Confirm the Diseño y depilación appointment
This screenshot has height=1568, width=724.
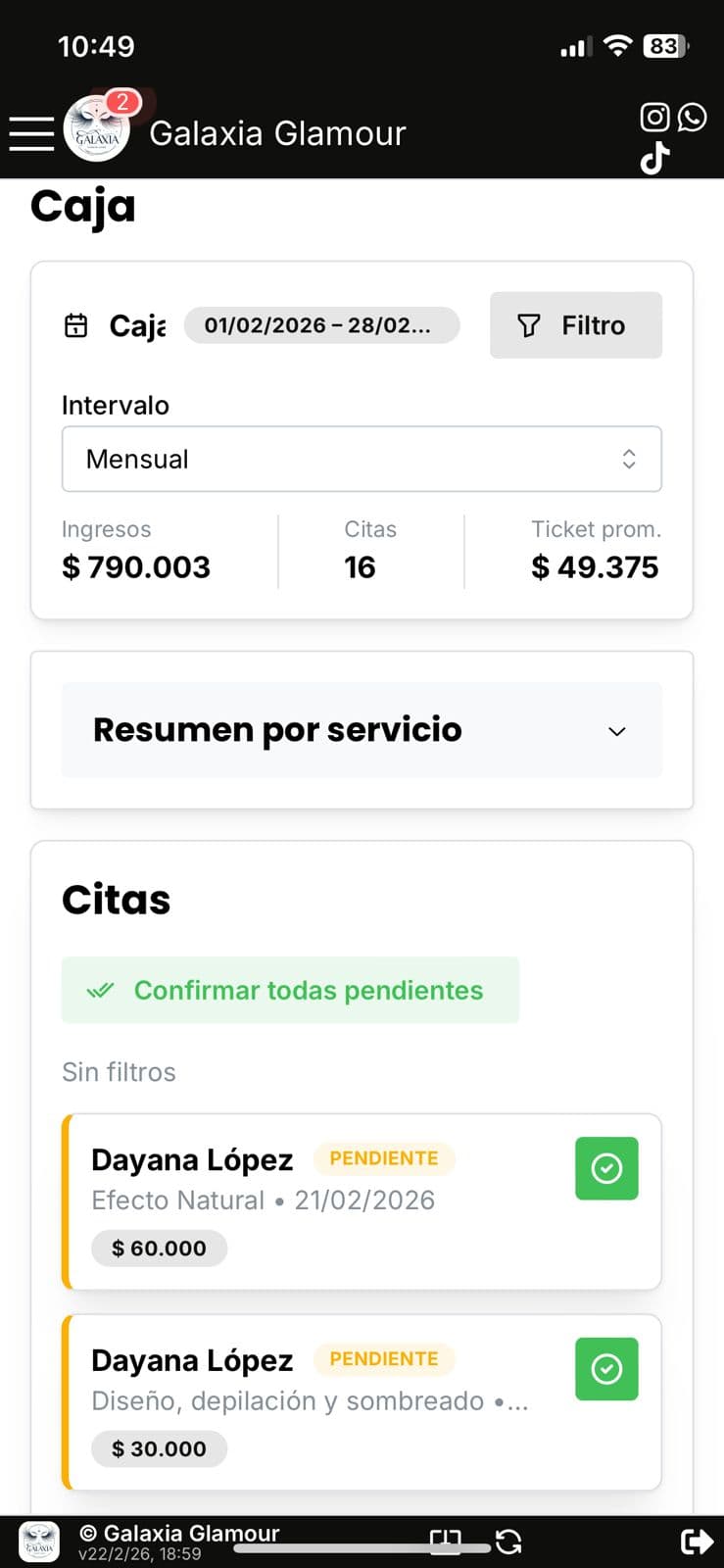606,1369
